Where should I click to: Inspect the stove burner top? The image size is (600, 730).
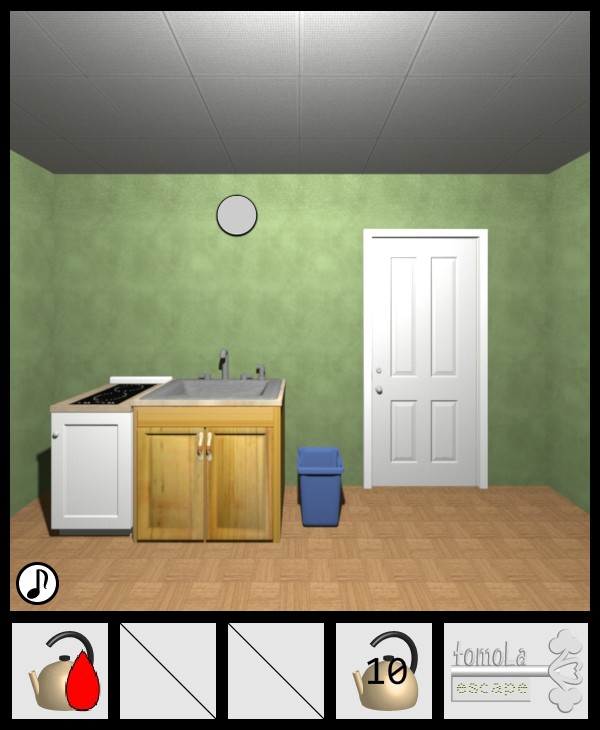click(112, 394)
